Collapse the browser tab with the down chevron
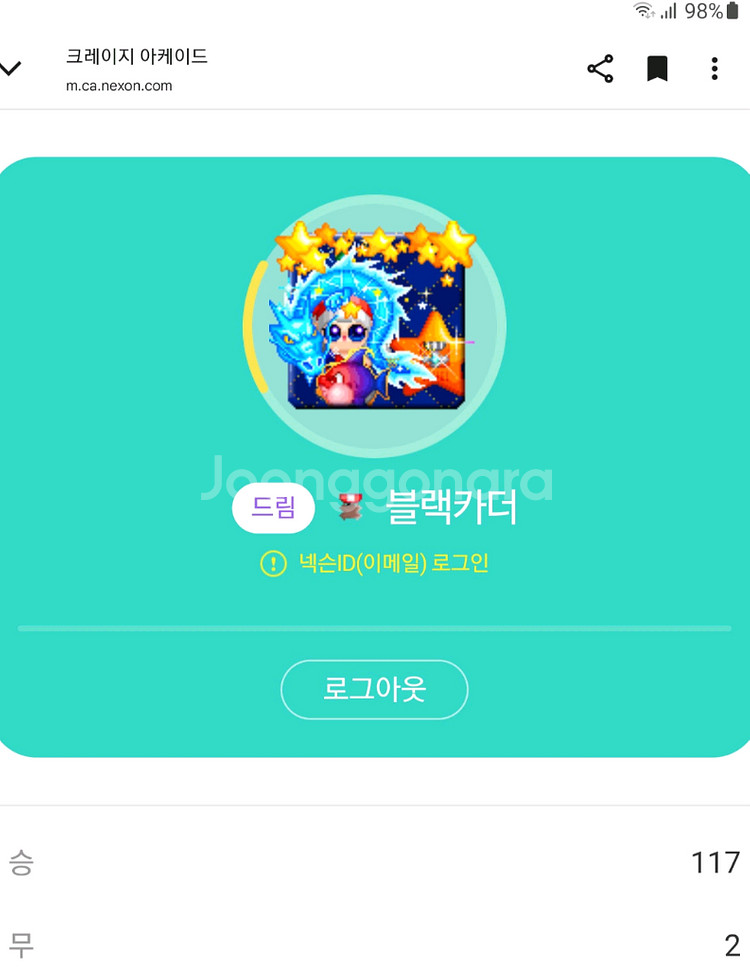 10,69
